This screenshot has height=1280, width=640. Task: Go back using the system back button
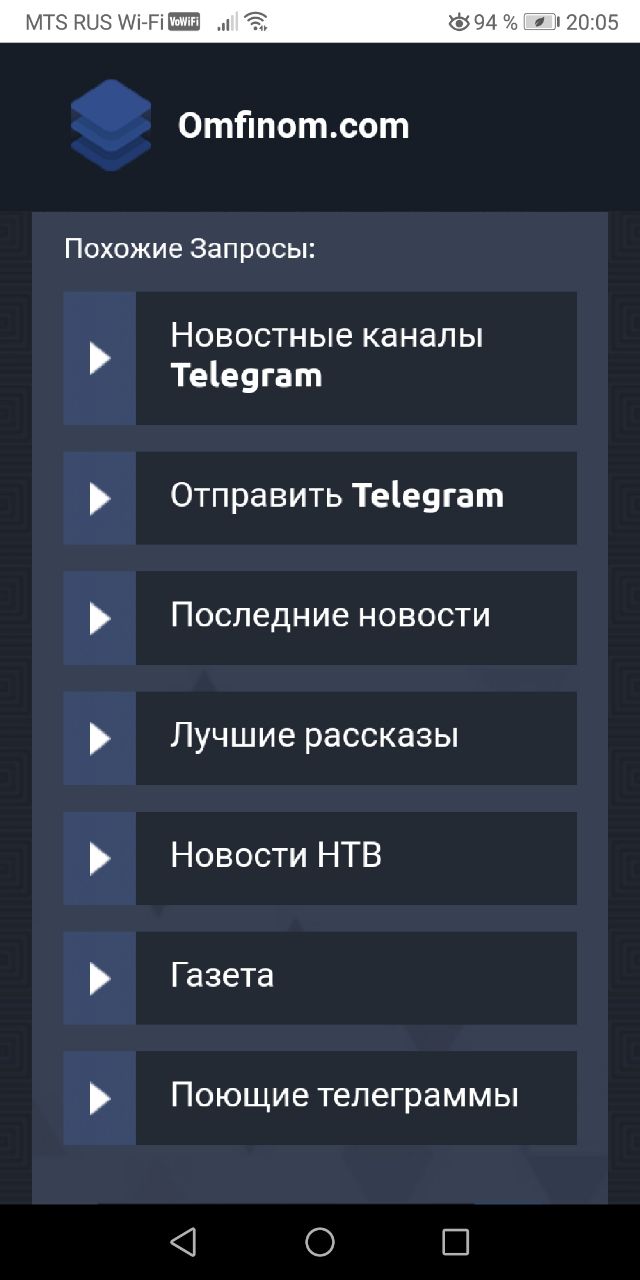183,1242
